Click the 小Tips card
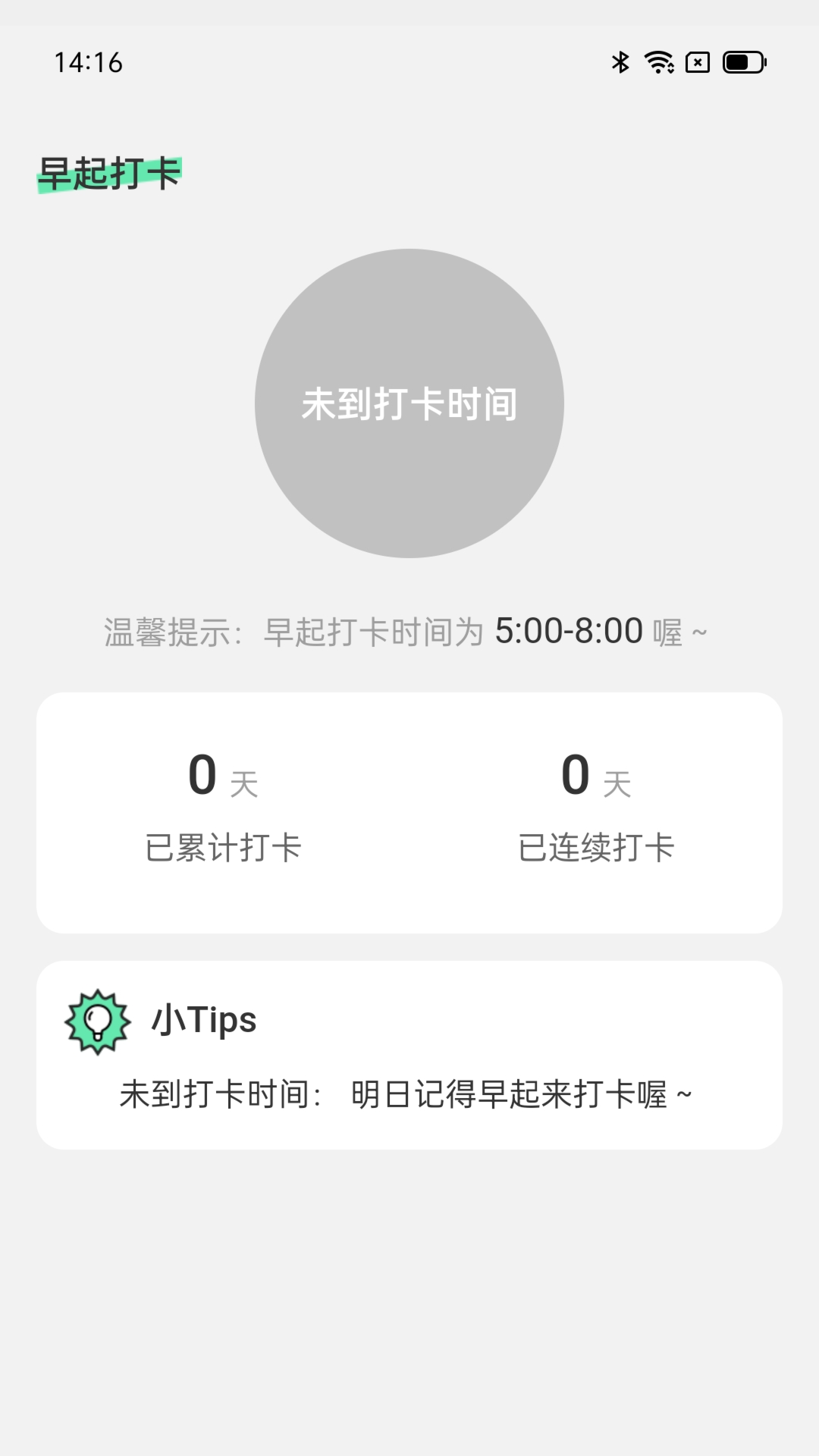This screenshot has width=819, height=1456. coord(409,1053)
